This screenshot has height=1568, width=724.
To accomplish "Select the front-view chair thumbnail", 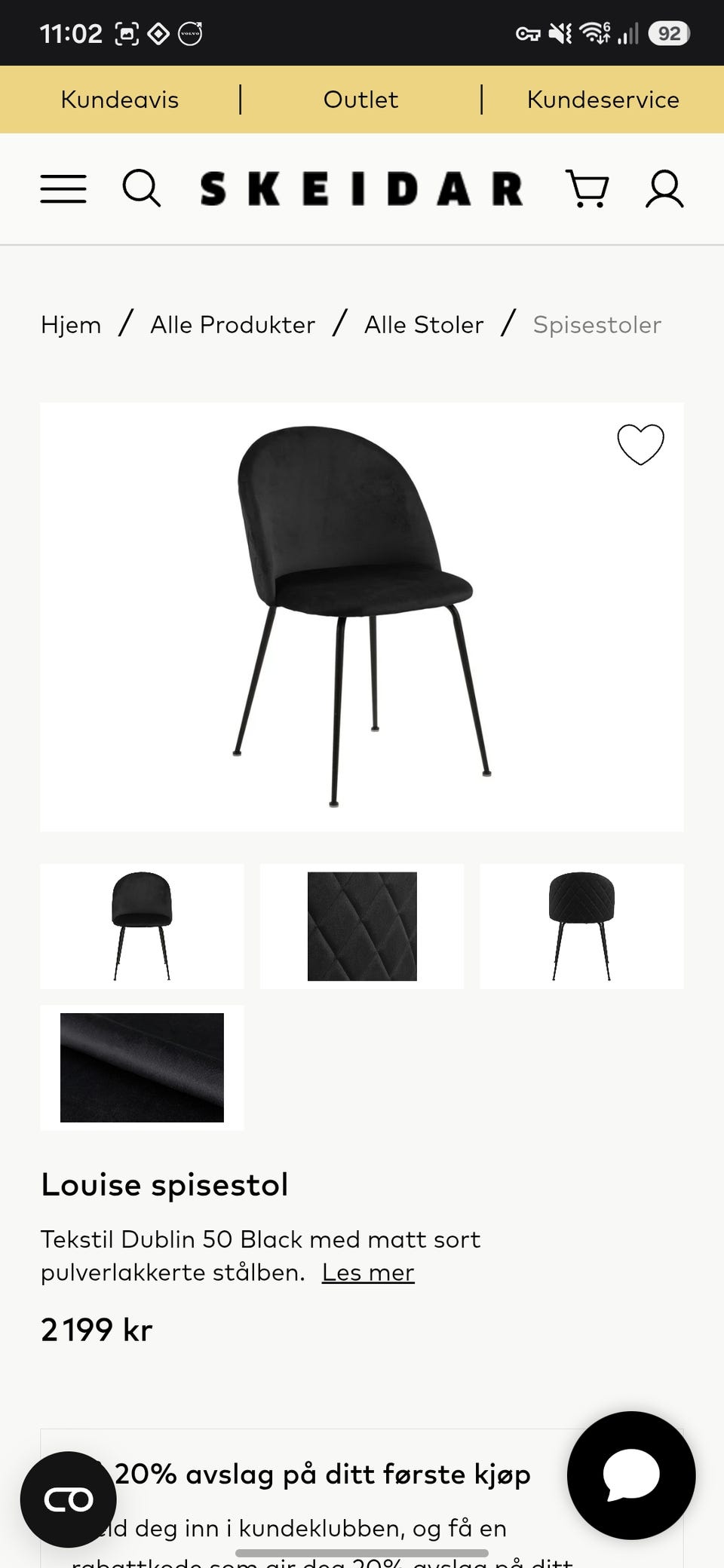I will (x=142, y=926).
